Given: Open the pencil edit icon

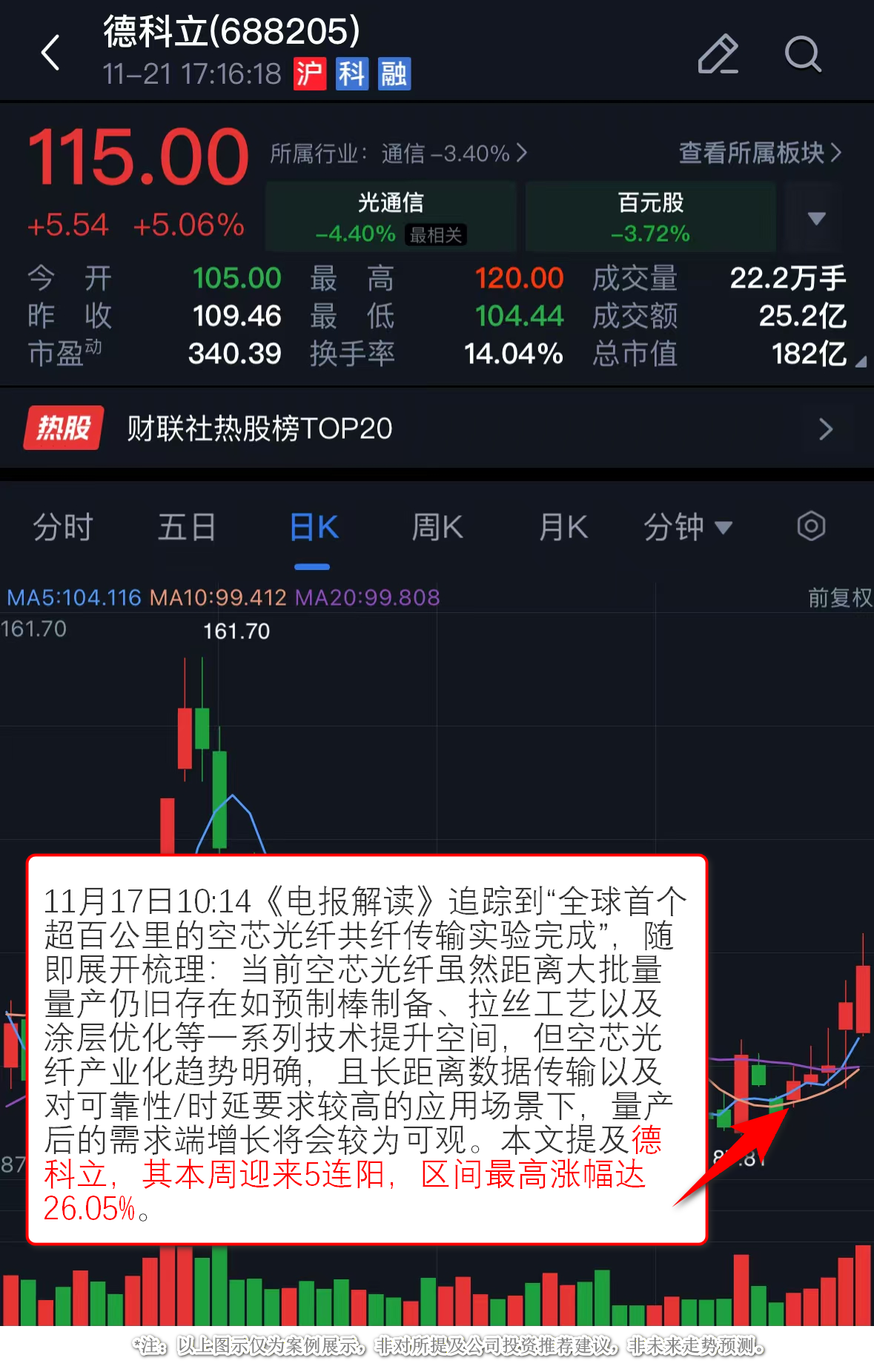Looking at the screenshot, I should click(x=718, y=54).
